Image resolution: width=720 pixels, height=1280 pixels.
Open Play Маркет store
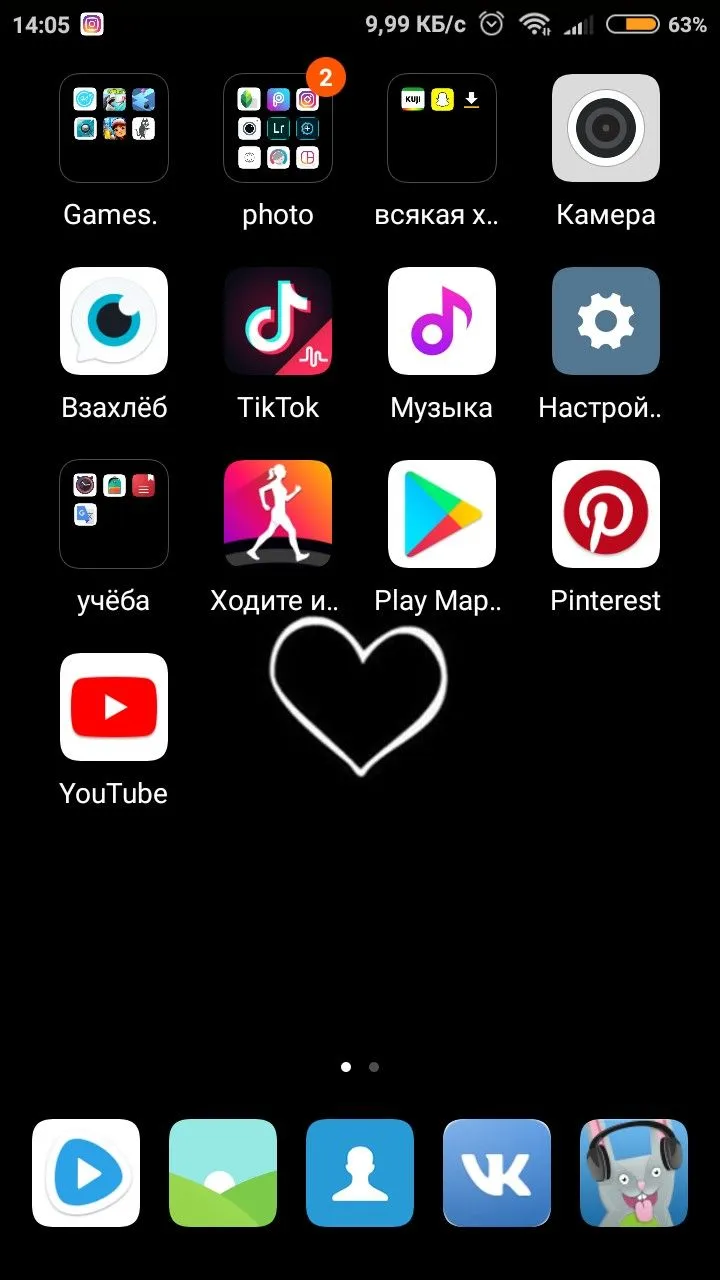pos(442,514)
